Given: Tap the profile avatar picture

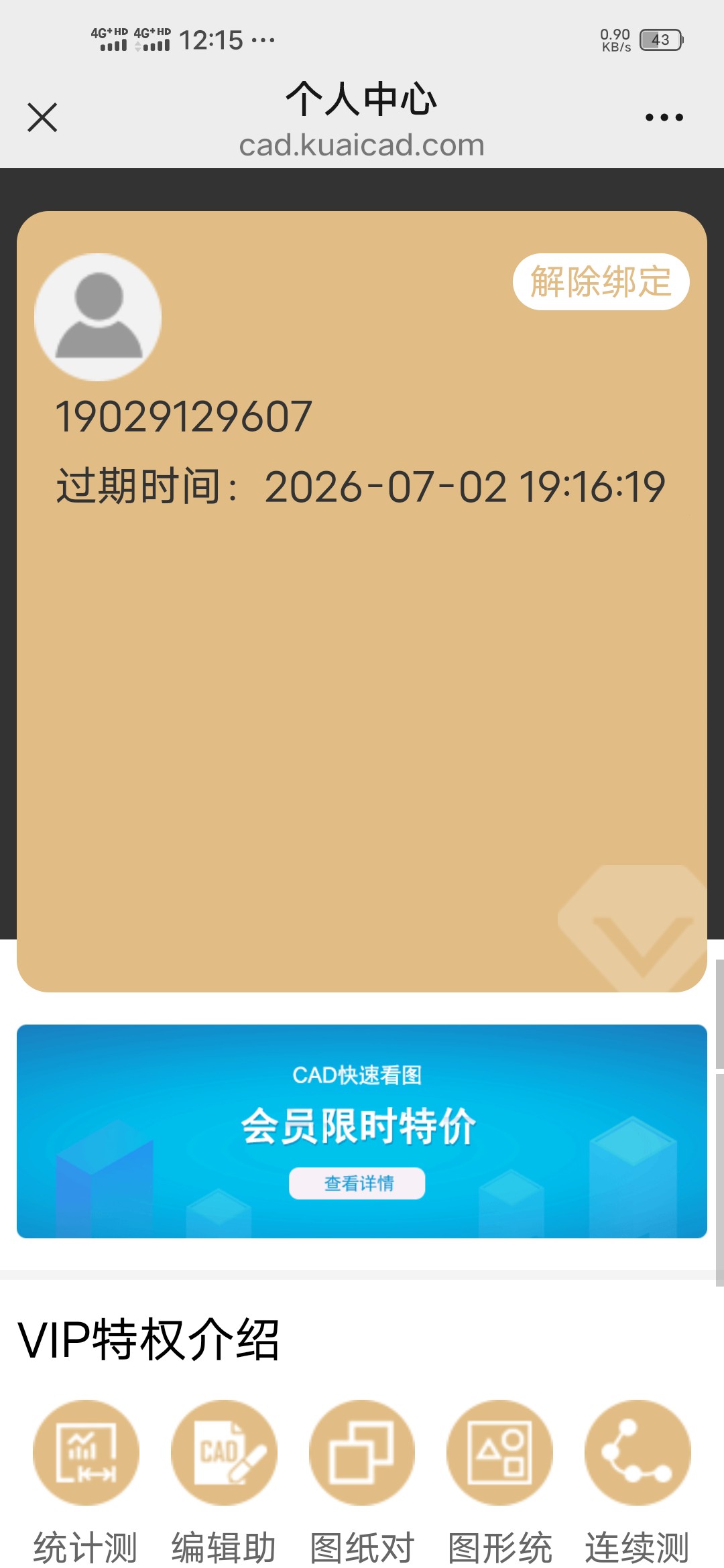Looking at the screenshot, I should 98,317.
